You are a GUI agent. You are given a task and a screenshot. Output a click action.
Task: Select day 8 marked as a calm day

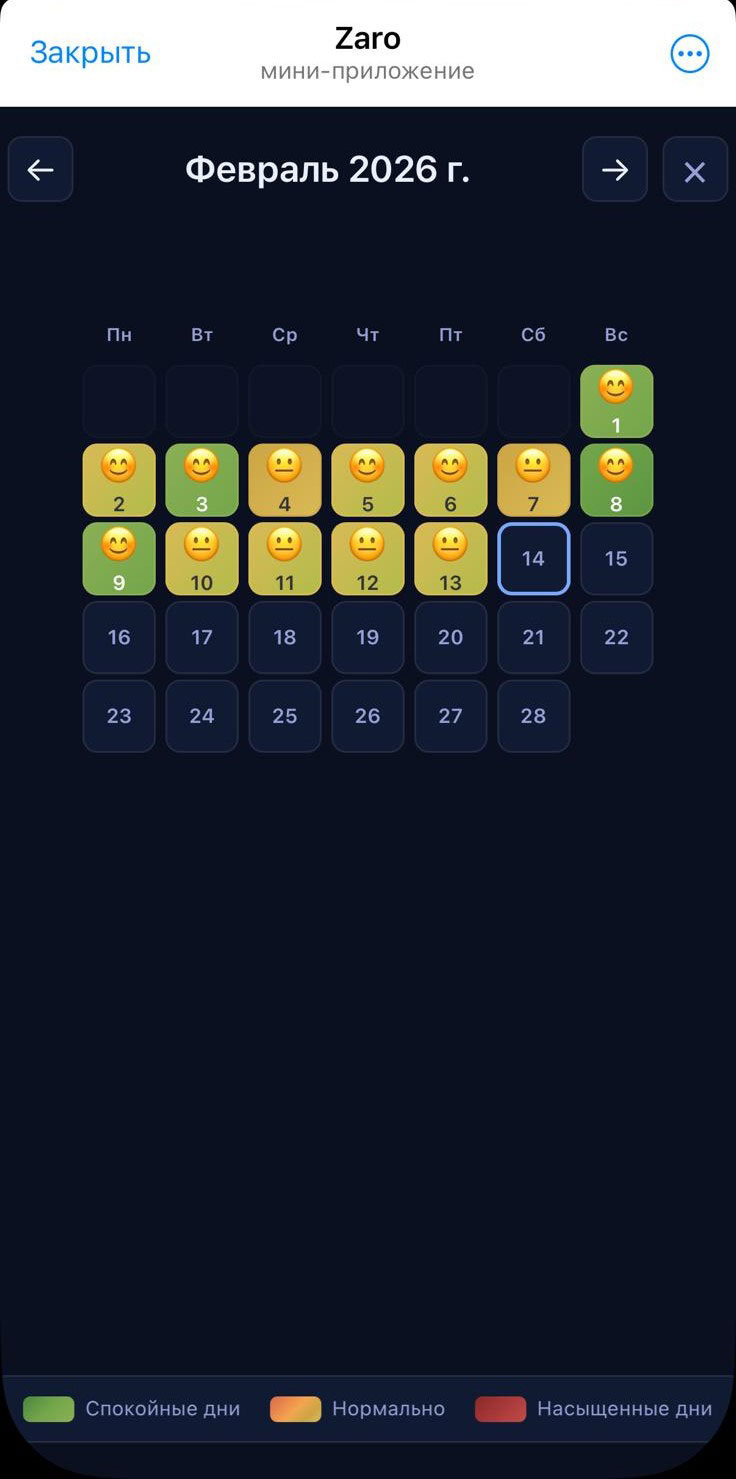616,480
